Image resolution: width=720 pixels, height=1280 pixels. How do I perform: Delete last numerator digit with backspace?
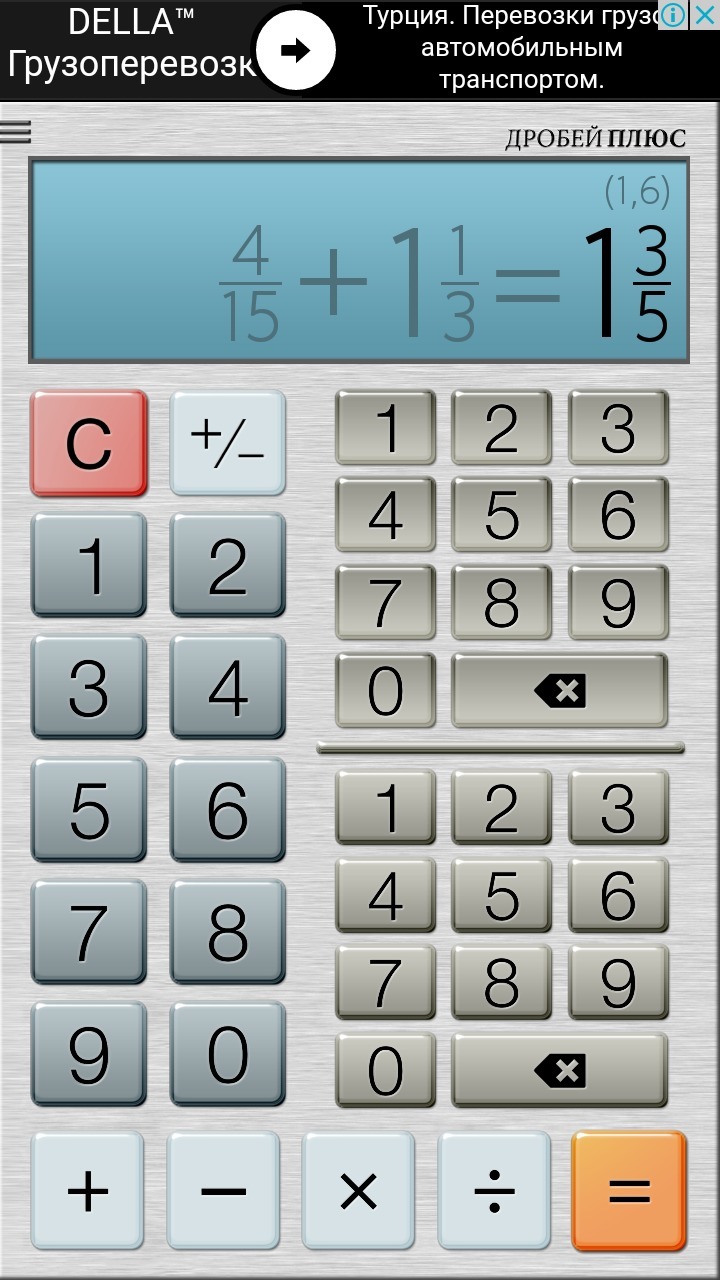pos(559,690)
